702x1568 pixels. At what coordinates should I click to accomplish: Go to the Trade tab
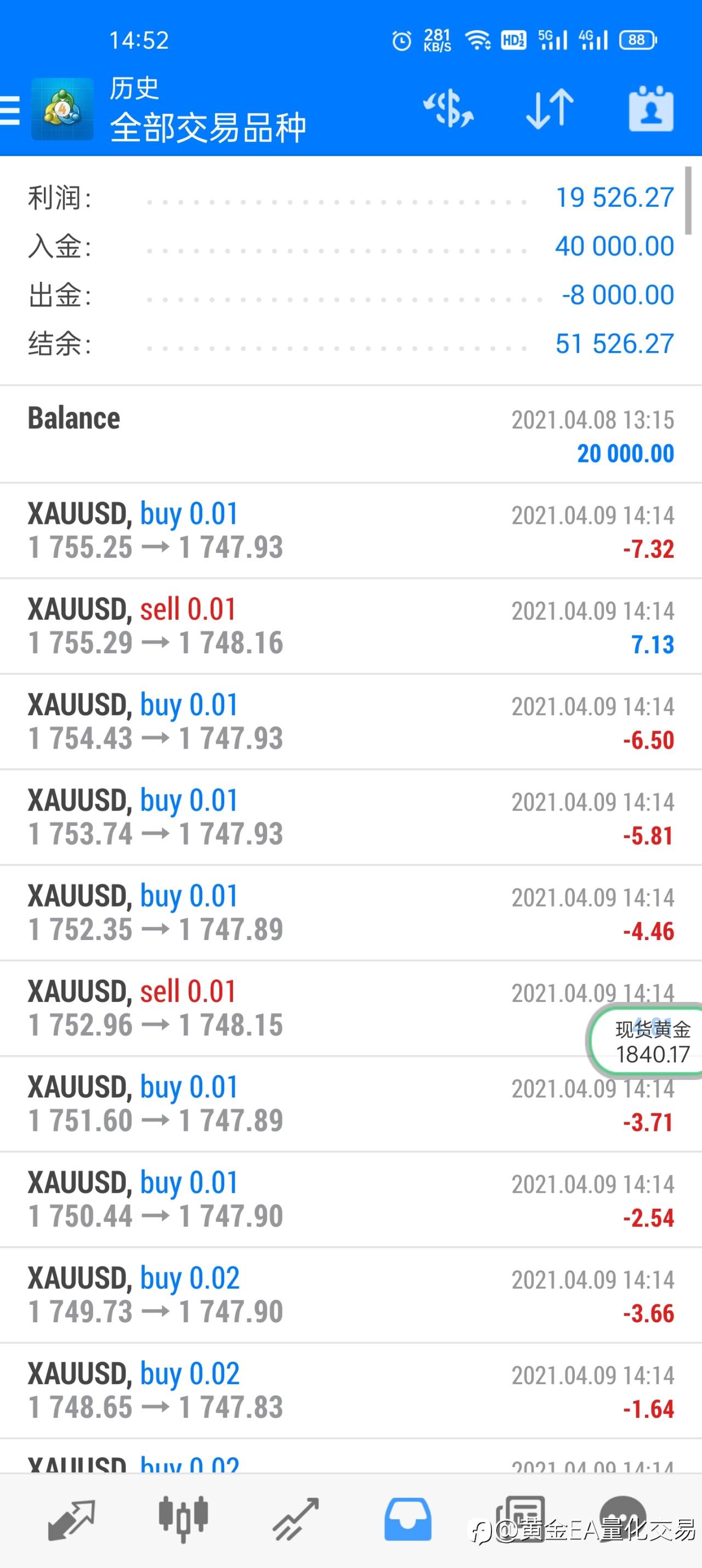point(295,1519)
